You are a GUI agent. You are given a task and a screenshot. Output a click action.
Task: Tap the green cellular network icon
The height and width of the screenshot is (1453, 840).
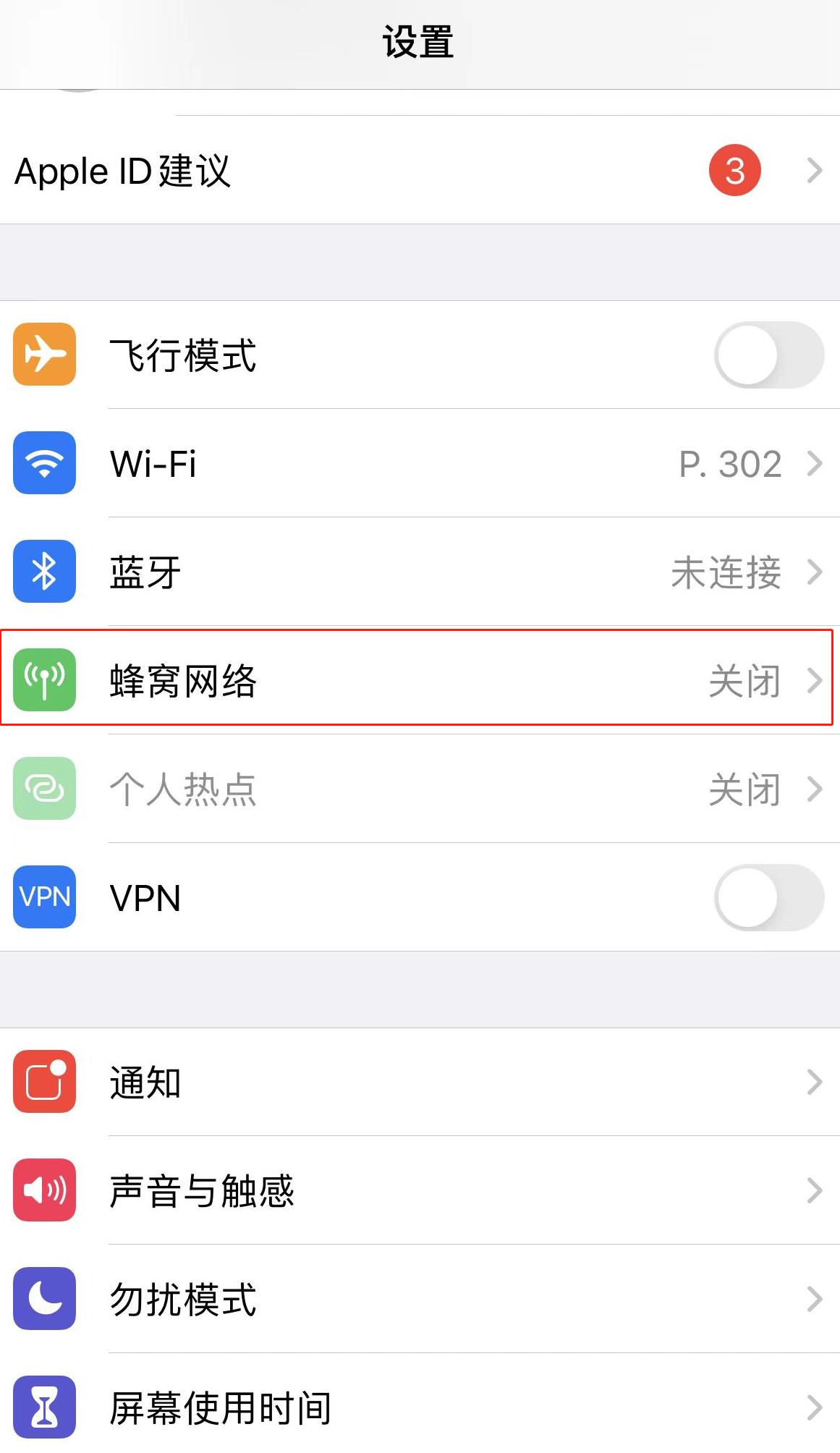coord(44,680)
